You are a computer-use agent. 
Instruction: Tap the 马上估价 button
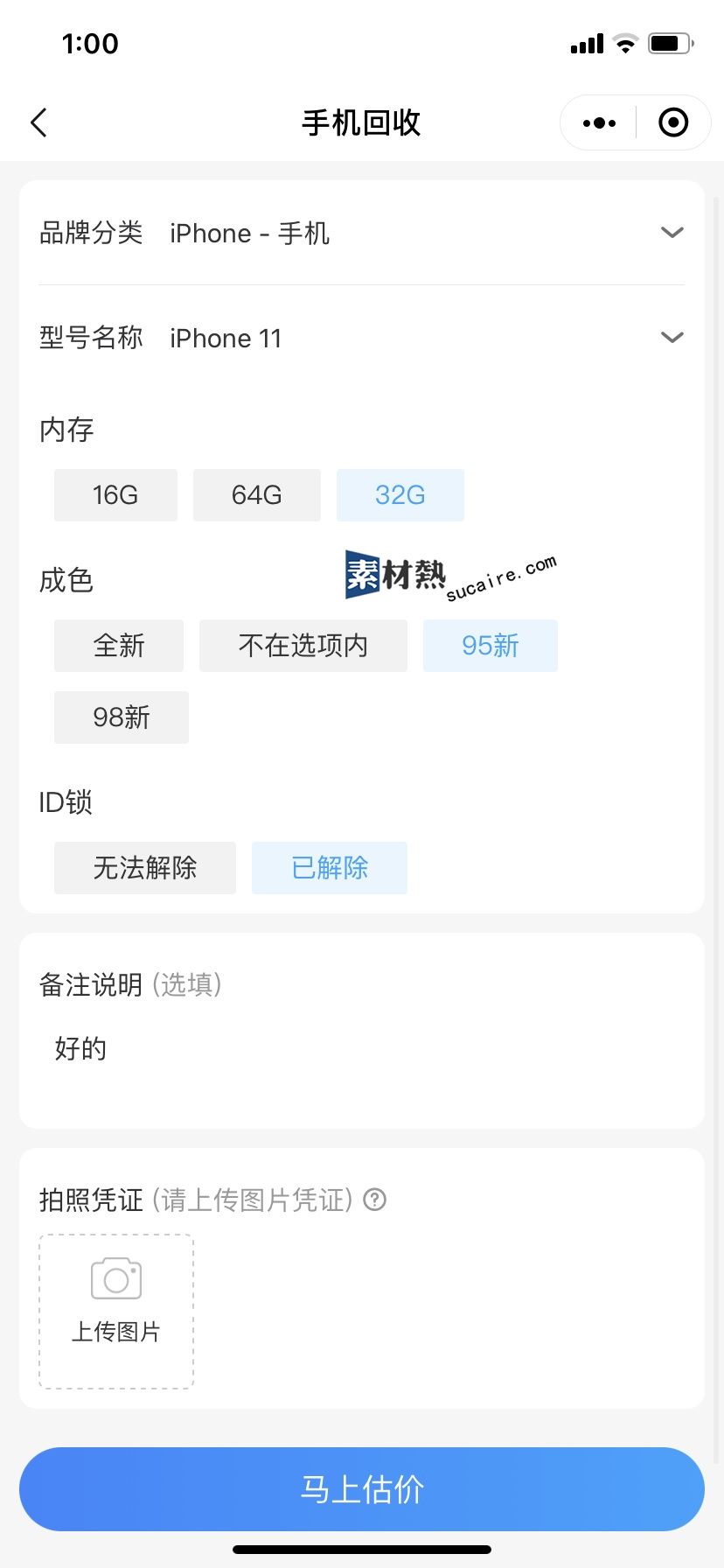click(362, 1489)
